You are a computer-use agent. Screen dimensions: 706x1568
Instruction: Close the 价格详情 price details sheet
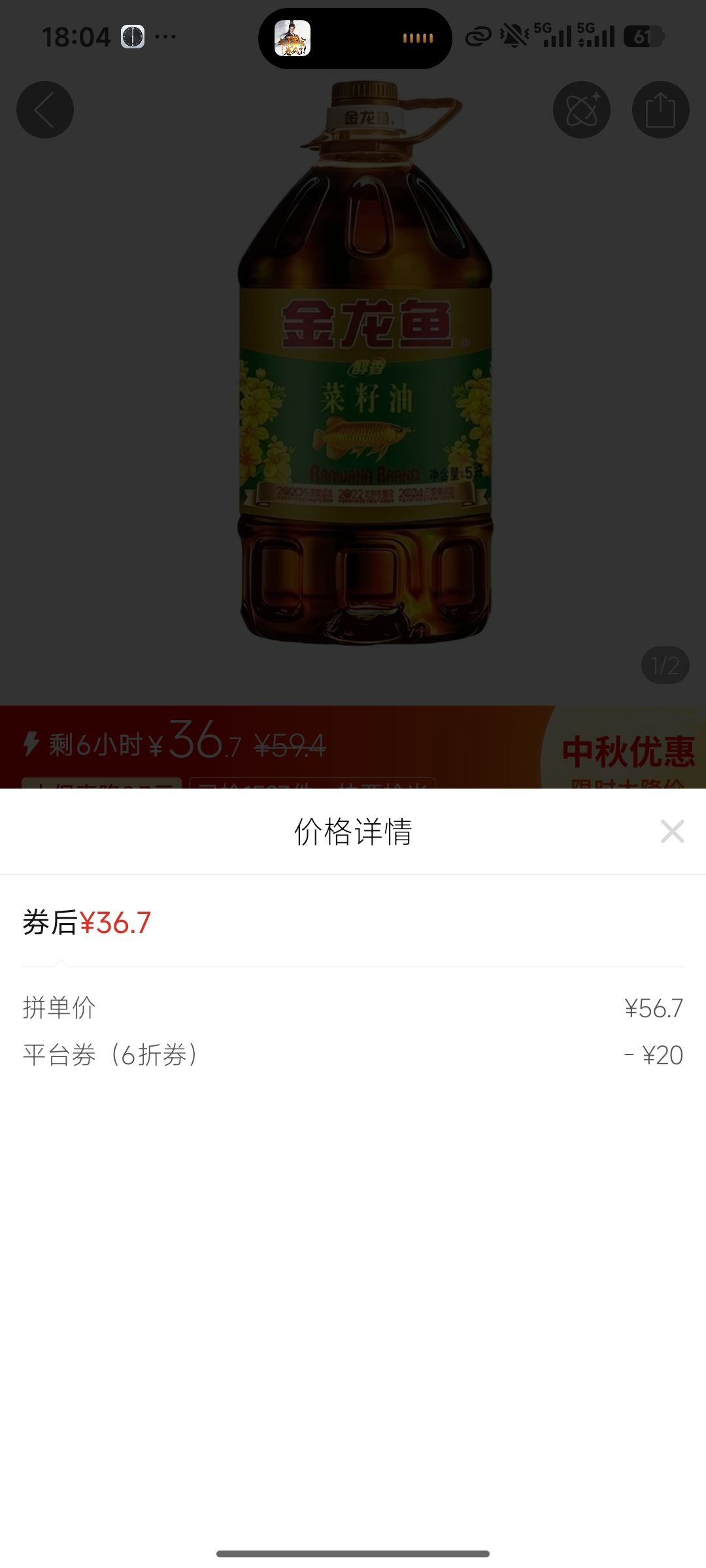pos(672,832)
